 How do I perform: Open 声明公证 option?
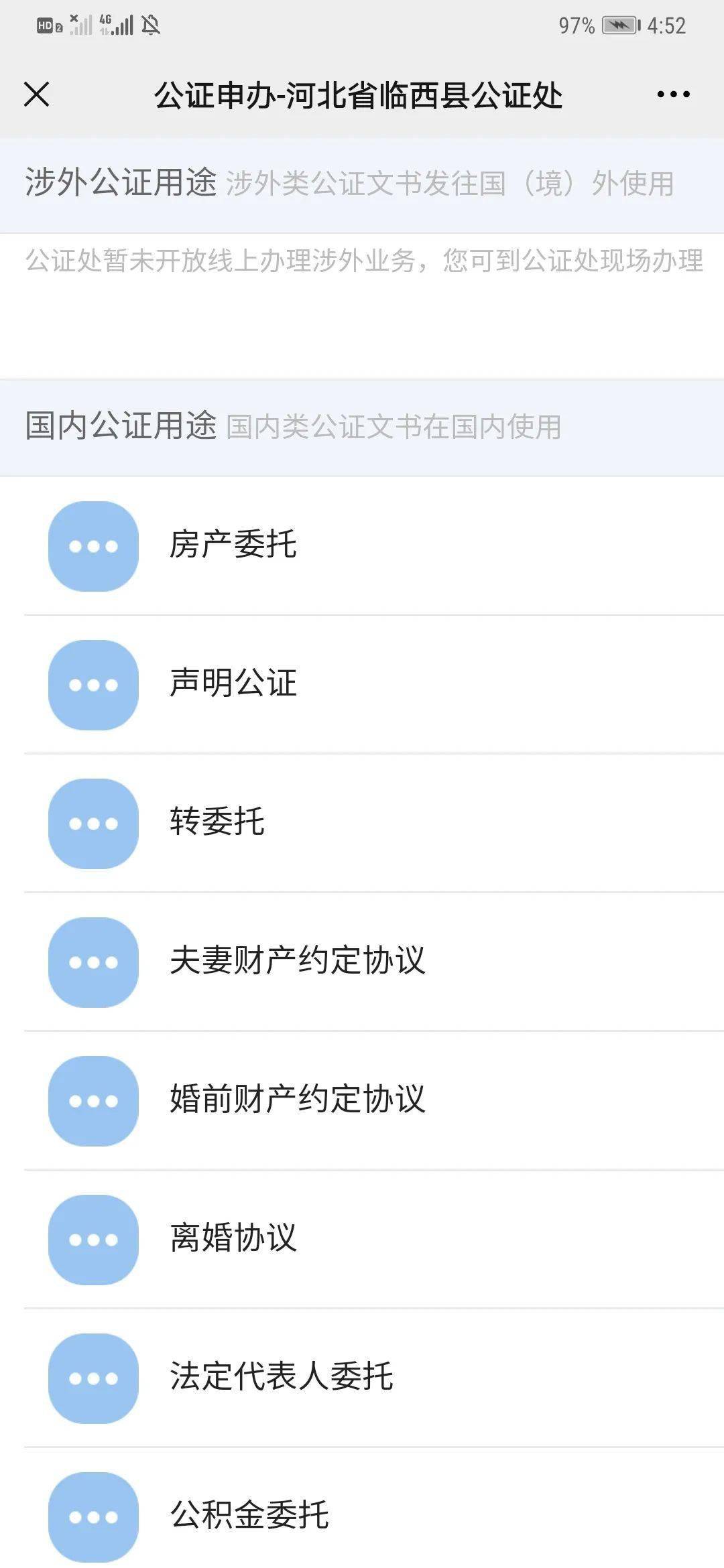[362, 684]
